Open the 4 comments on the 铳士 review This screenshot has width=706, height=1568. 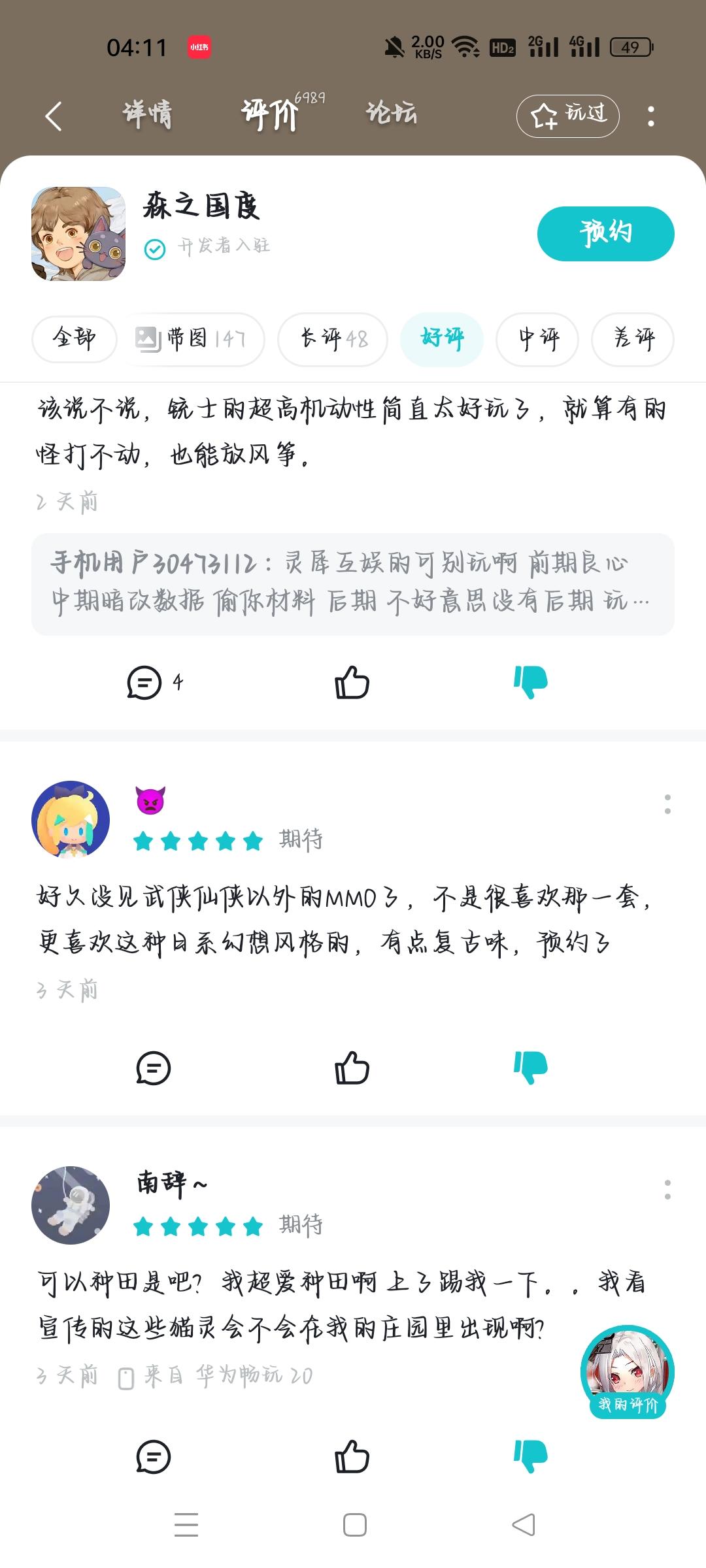pyautogui.click(x=154, y=683)
